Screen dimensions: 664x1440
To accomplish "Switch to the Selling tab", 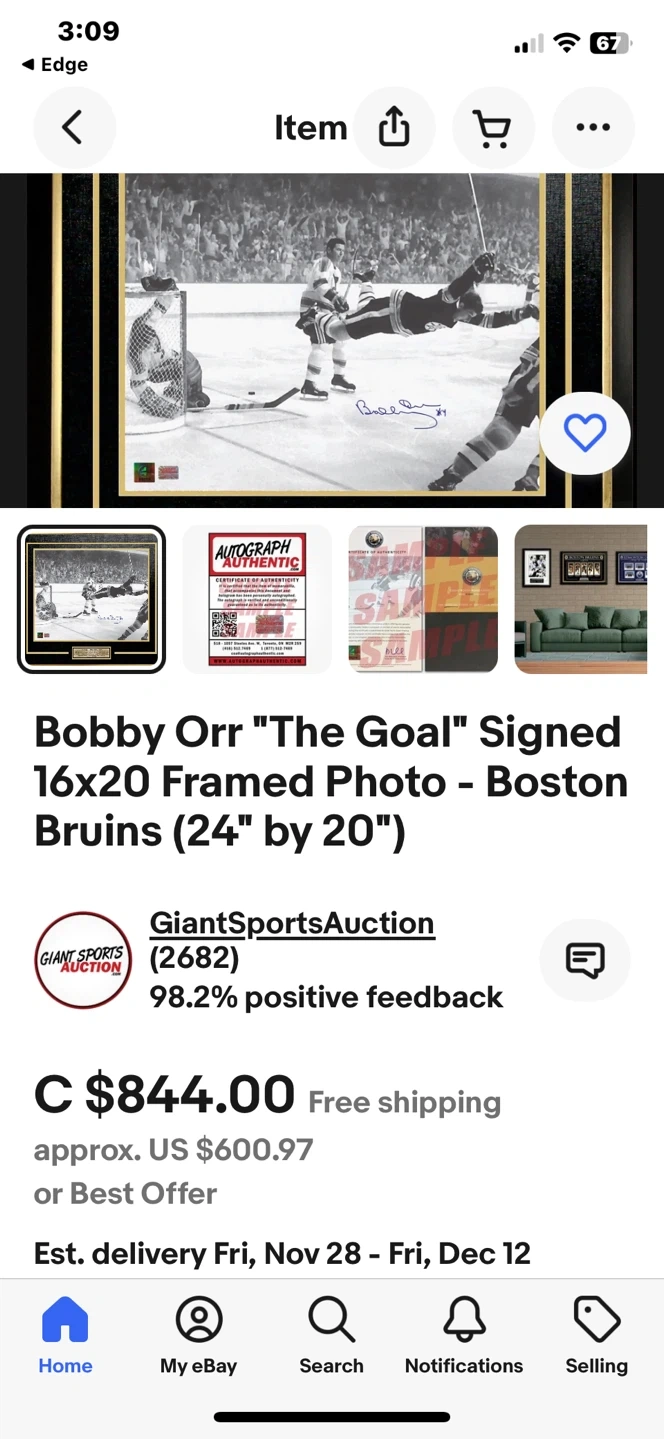I will pos(597,1335).
